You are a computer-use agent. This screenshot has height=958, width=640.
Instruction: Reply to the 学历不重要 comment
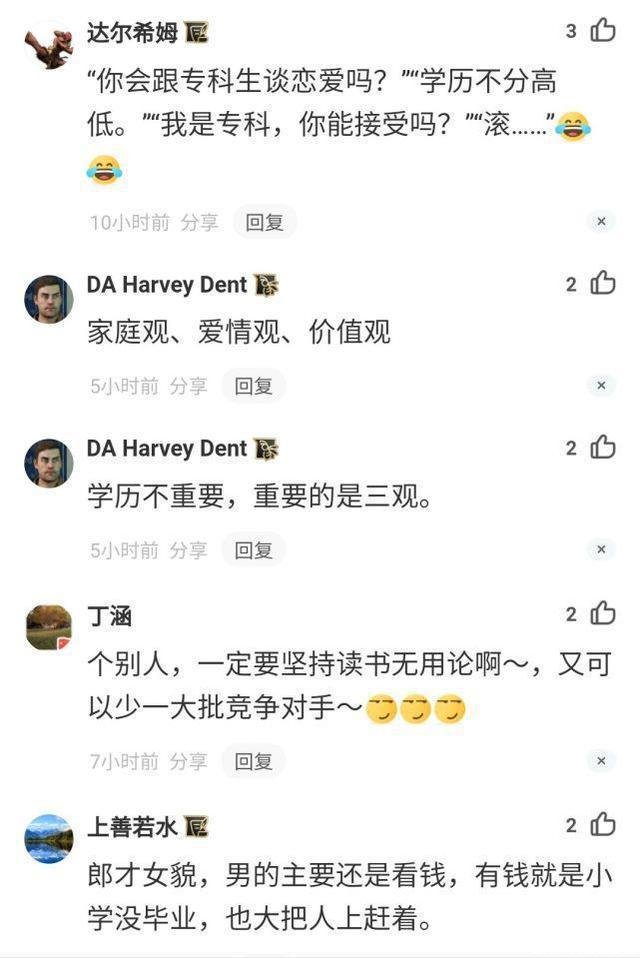(254, 550)
